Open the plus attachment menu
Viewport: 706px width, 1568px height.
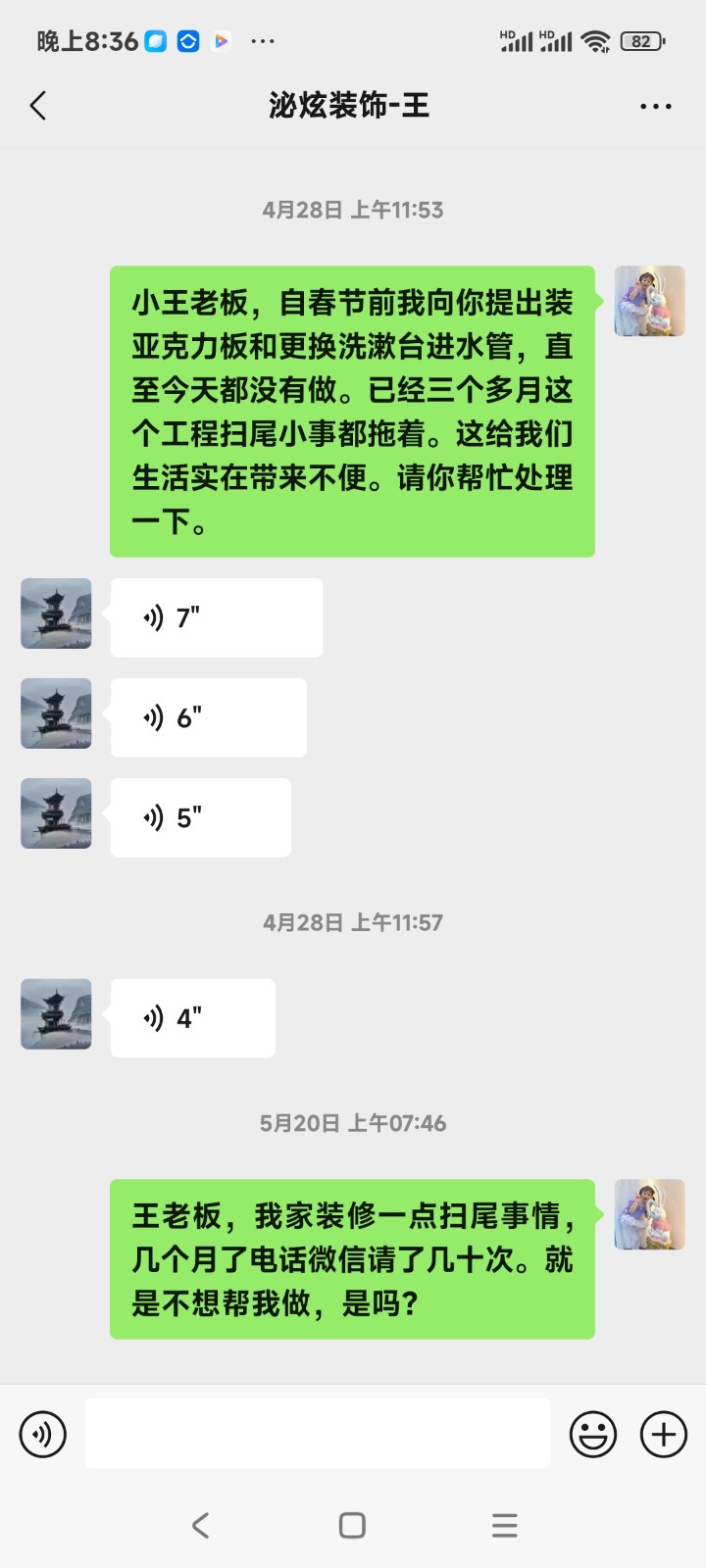(x=664, y=1435)
